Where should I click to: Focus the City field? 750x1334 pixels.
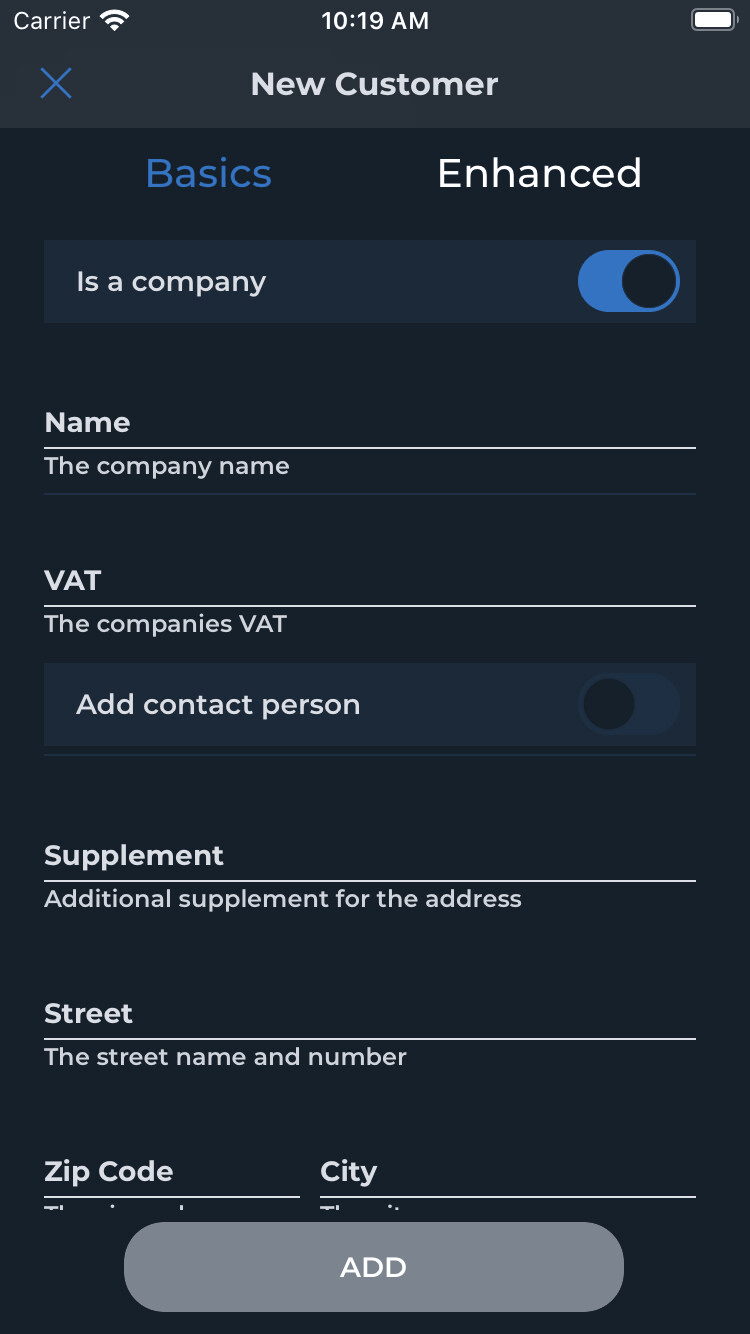508,1173
